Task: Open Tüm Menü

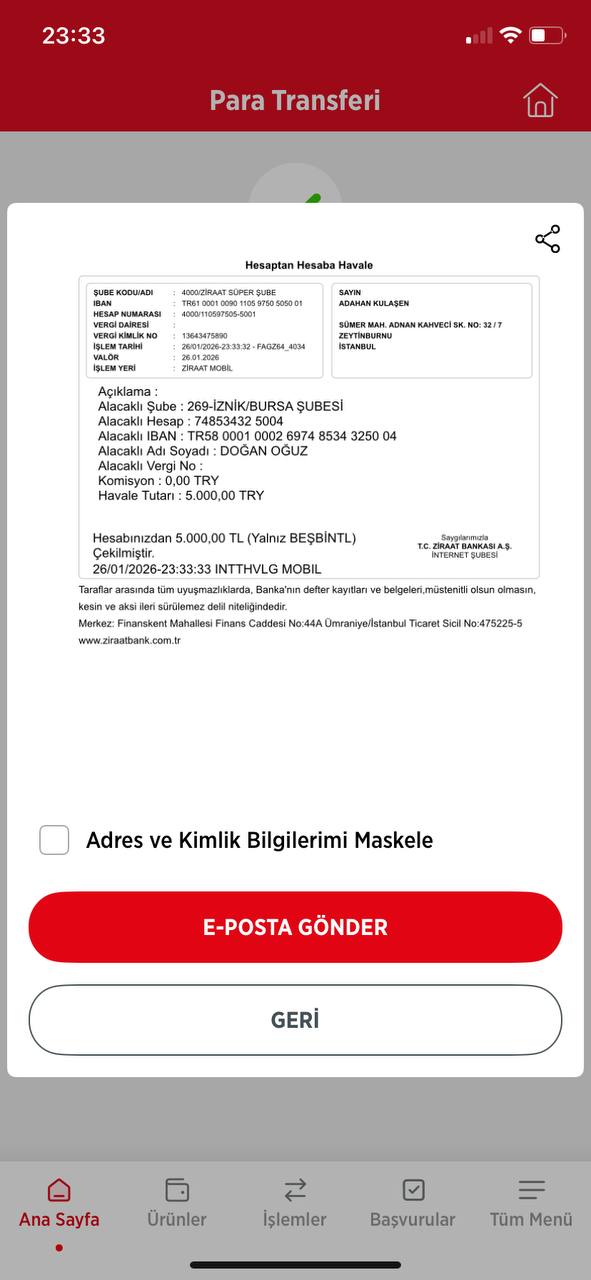Action: [x=531, y=1203]
